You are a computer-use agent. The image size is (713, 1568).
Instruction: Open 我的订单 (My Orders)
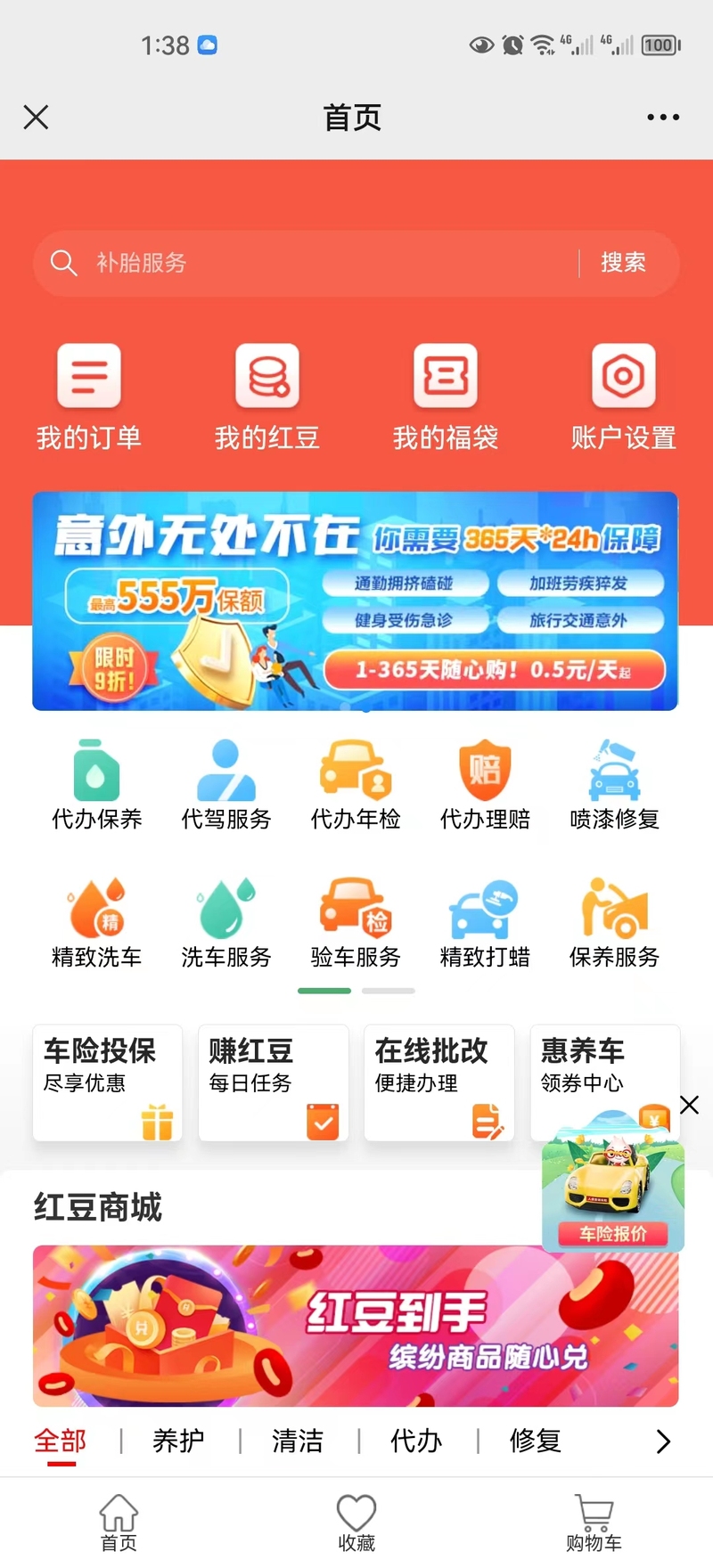point(88,395)
